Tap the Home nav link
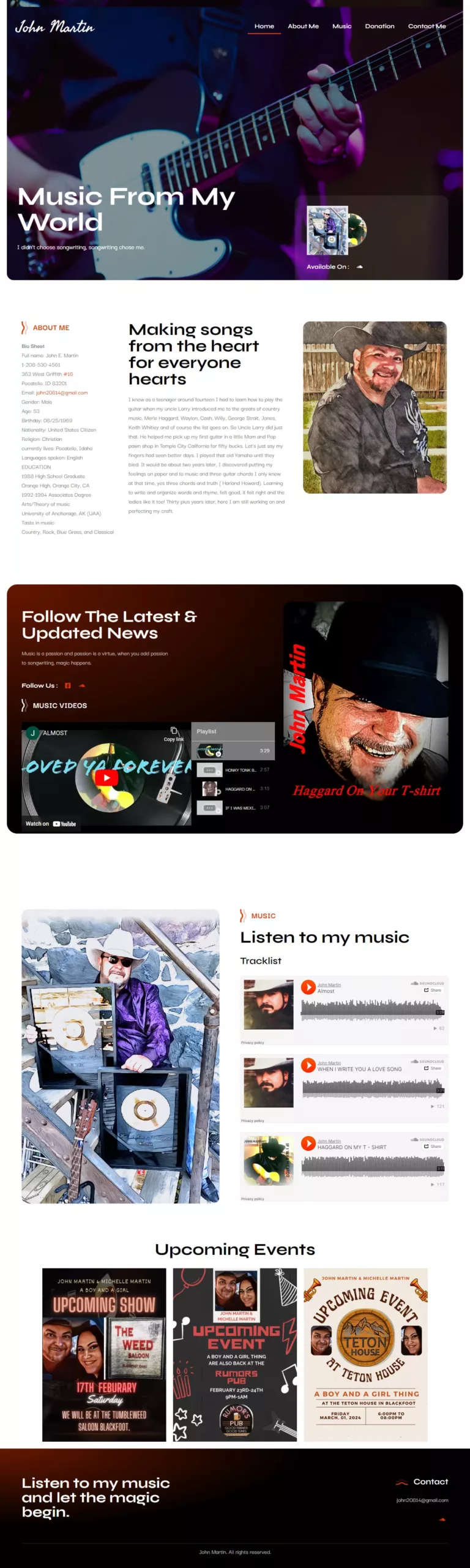Image resolution: width=470 pixels, height=1568 pixels. click(264, 26)
